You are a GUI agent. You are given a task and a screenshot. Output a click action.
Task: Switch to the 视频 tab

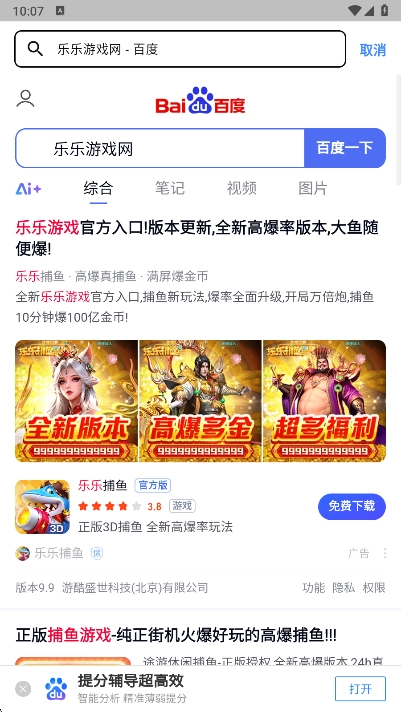242,188
